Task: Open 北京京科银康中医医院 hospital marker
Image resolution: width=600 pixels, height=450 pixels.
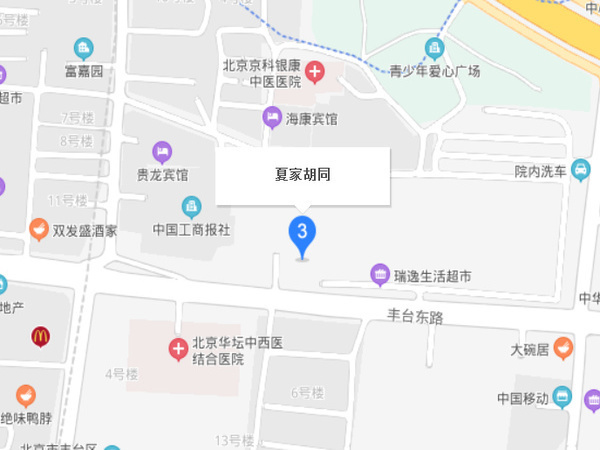Action: pos(316,71)
